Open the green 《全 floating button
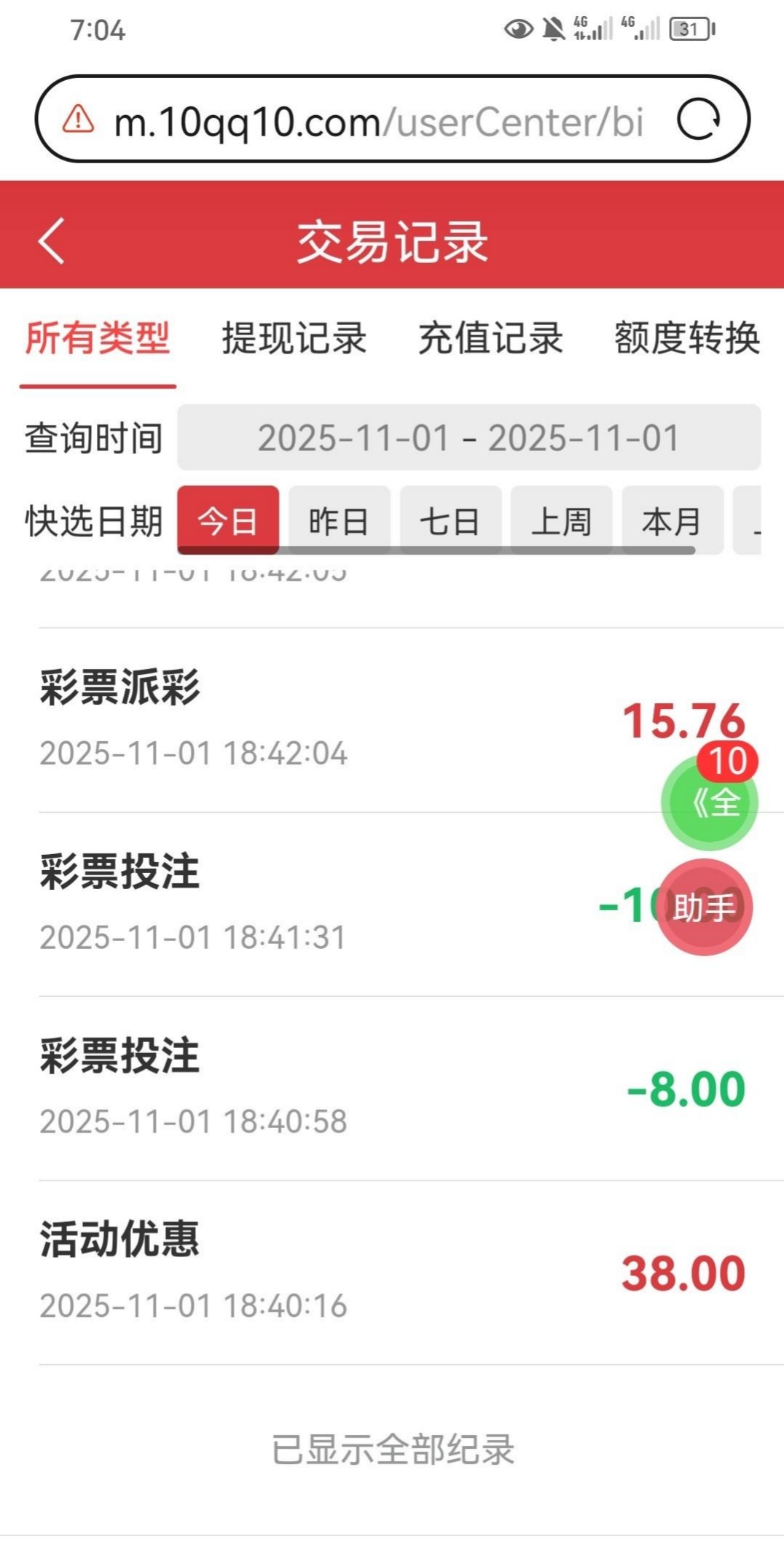Screen dimensions: 784x1545 pyautogui.click(x=709, y=803)
